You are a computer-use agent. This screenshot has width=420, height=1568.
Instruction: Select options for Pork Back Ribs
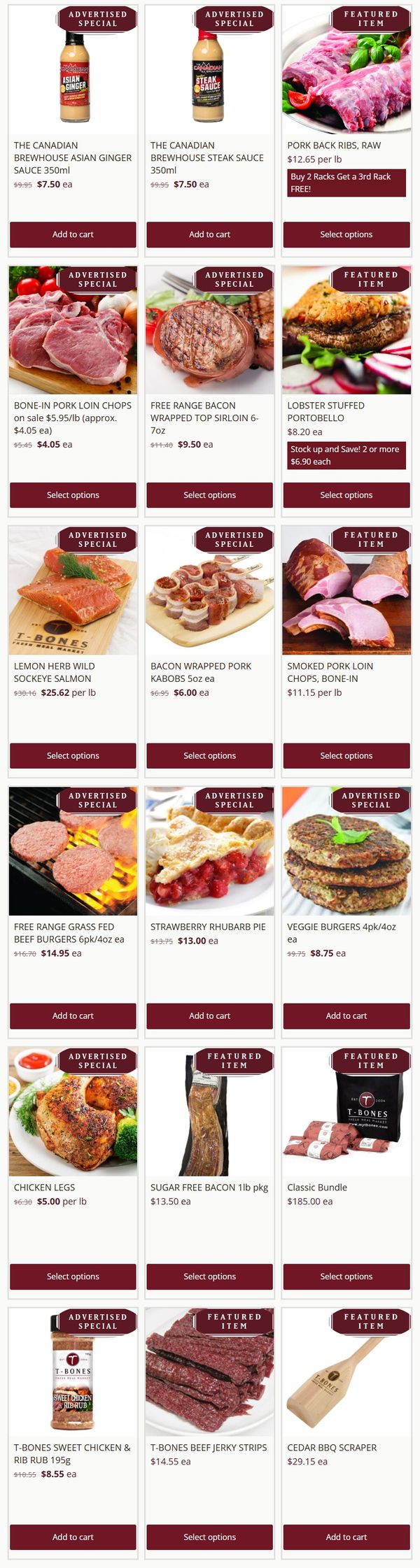click(x=346, y=234)
